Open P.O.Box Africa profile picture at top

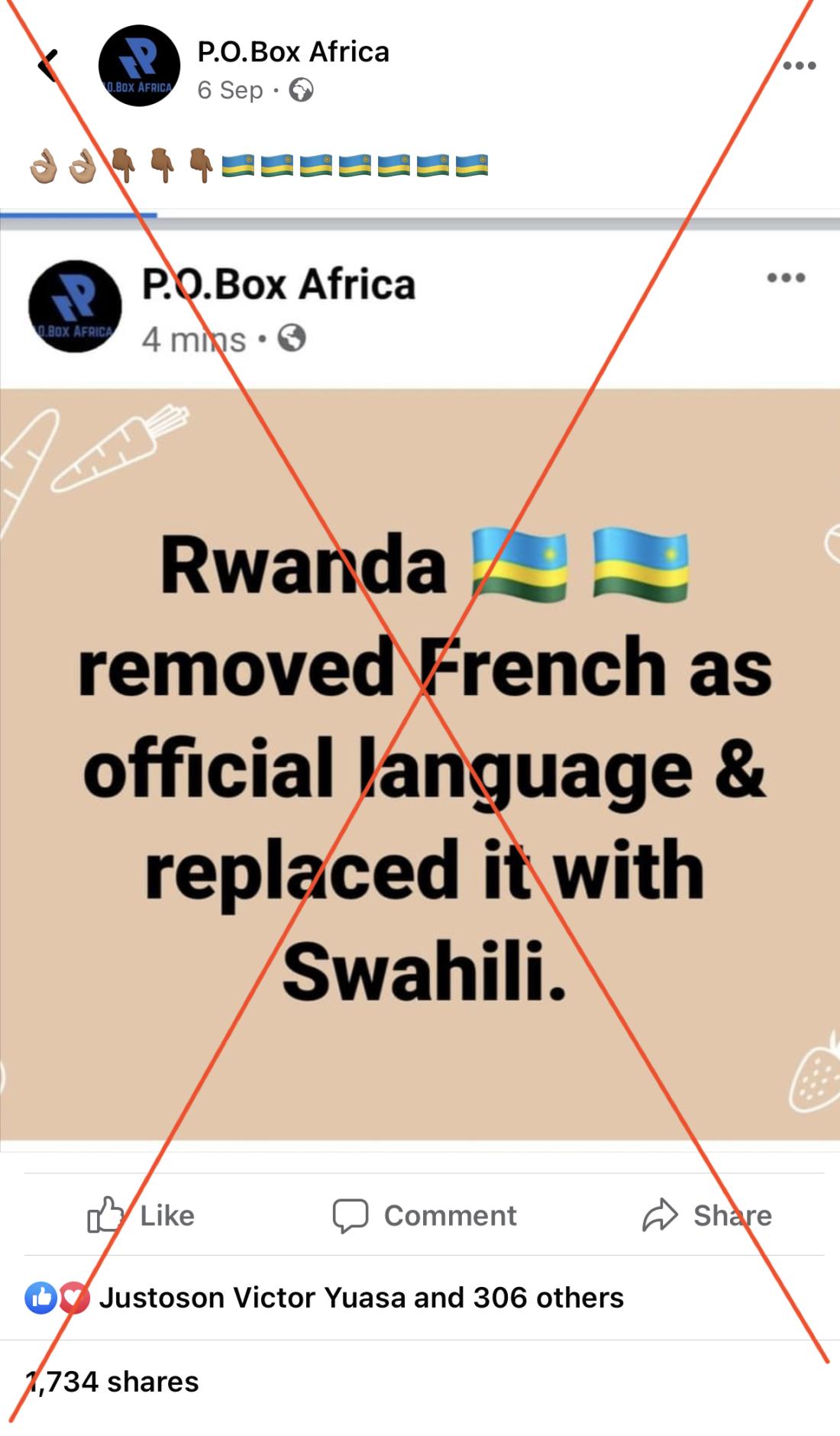pyautogui.click(x=139, y=66)
